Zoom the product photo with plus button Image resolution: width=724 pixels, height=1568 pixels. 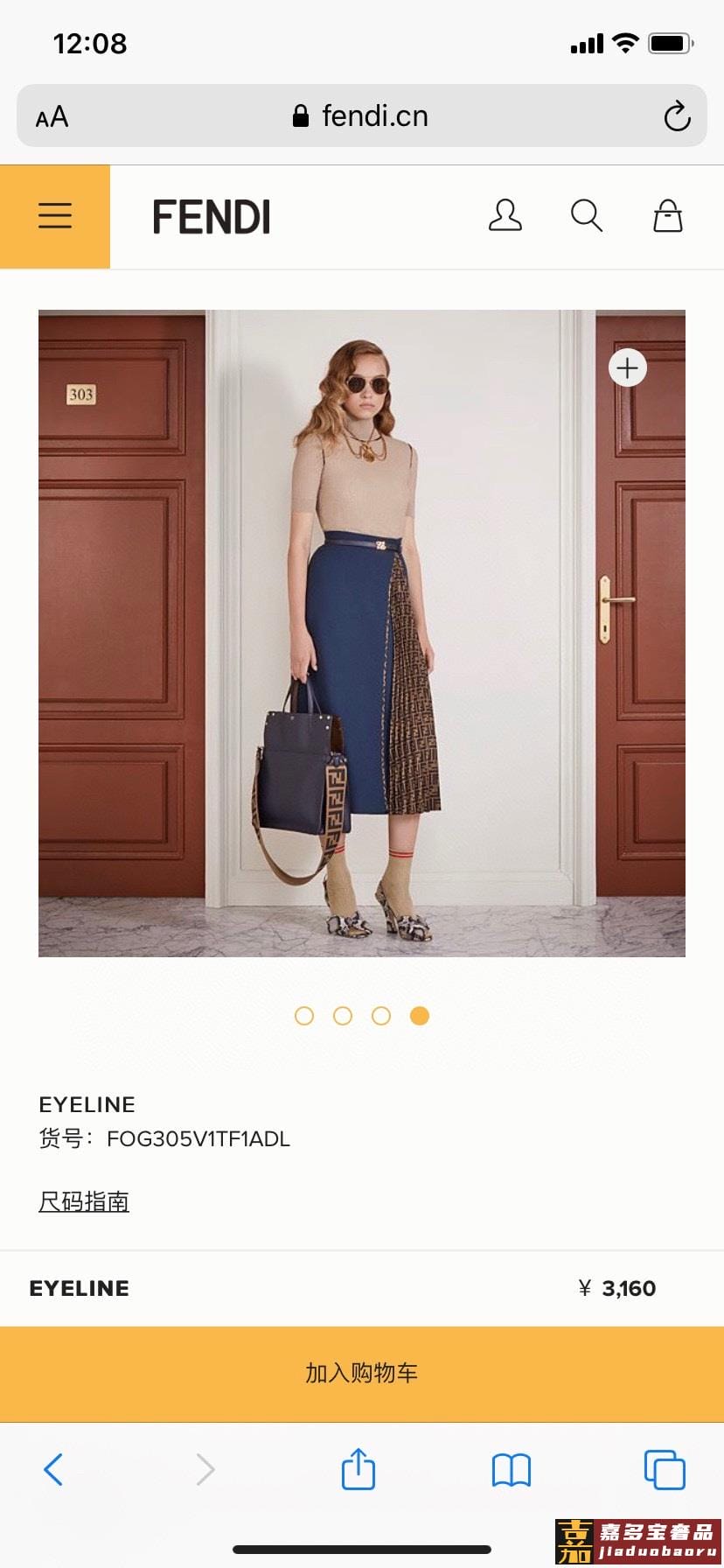627,368
